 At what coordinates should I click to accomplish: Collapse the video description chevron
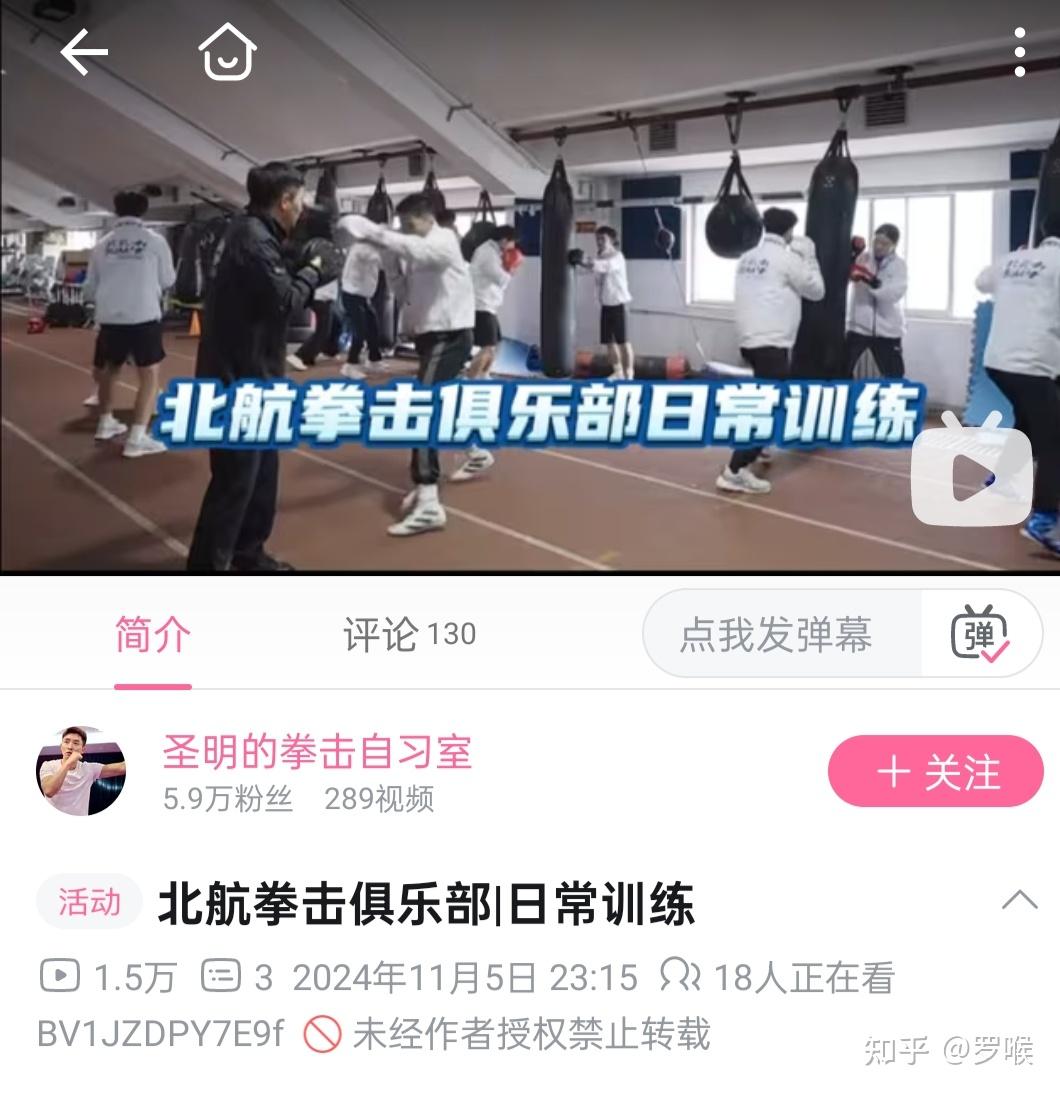[1019, 900]
